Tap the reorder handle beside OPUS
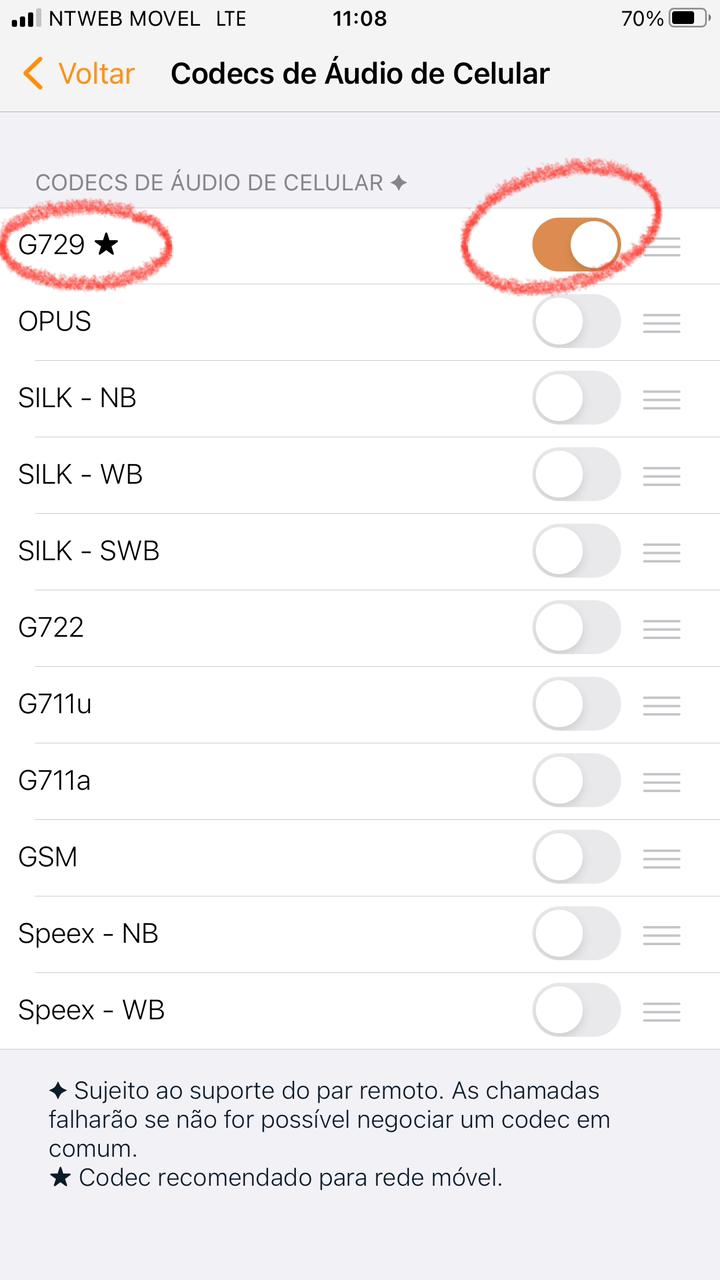 coord(662,322)
